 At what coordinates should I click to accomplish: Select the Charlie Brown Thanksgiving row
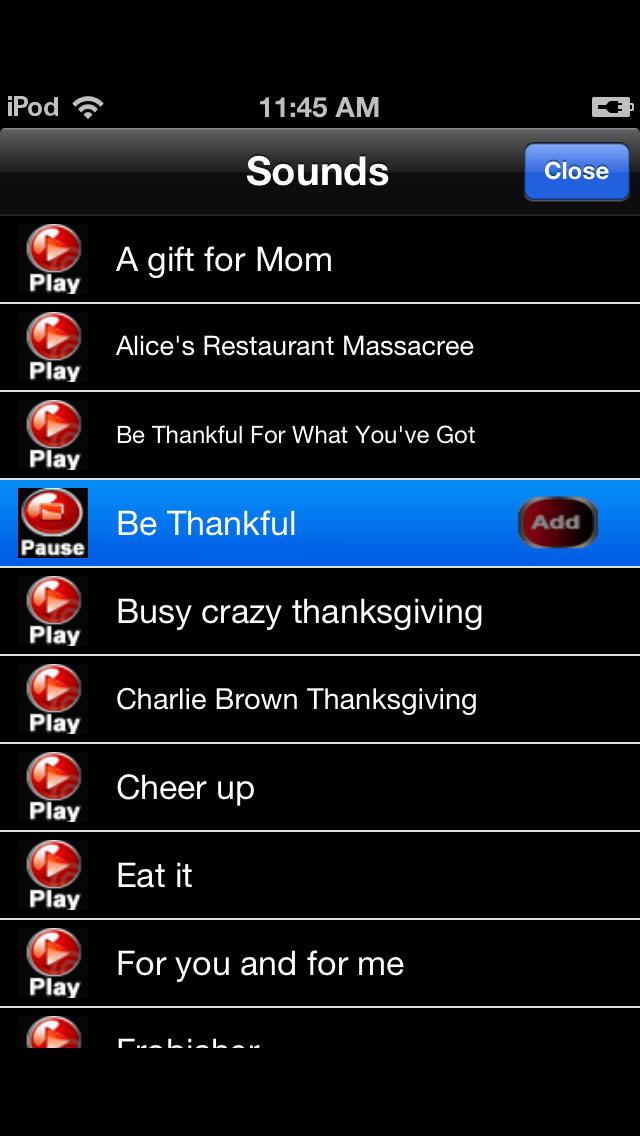320,699
